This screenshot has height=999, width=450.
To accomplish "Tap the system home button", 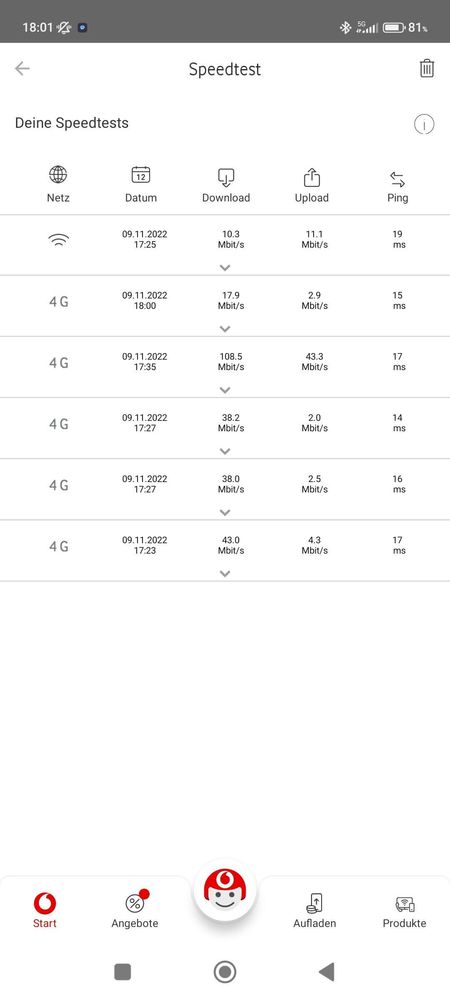I will point(224,972).
